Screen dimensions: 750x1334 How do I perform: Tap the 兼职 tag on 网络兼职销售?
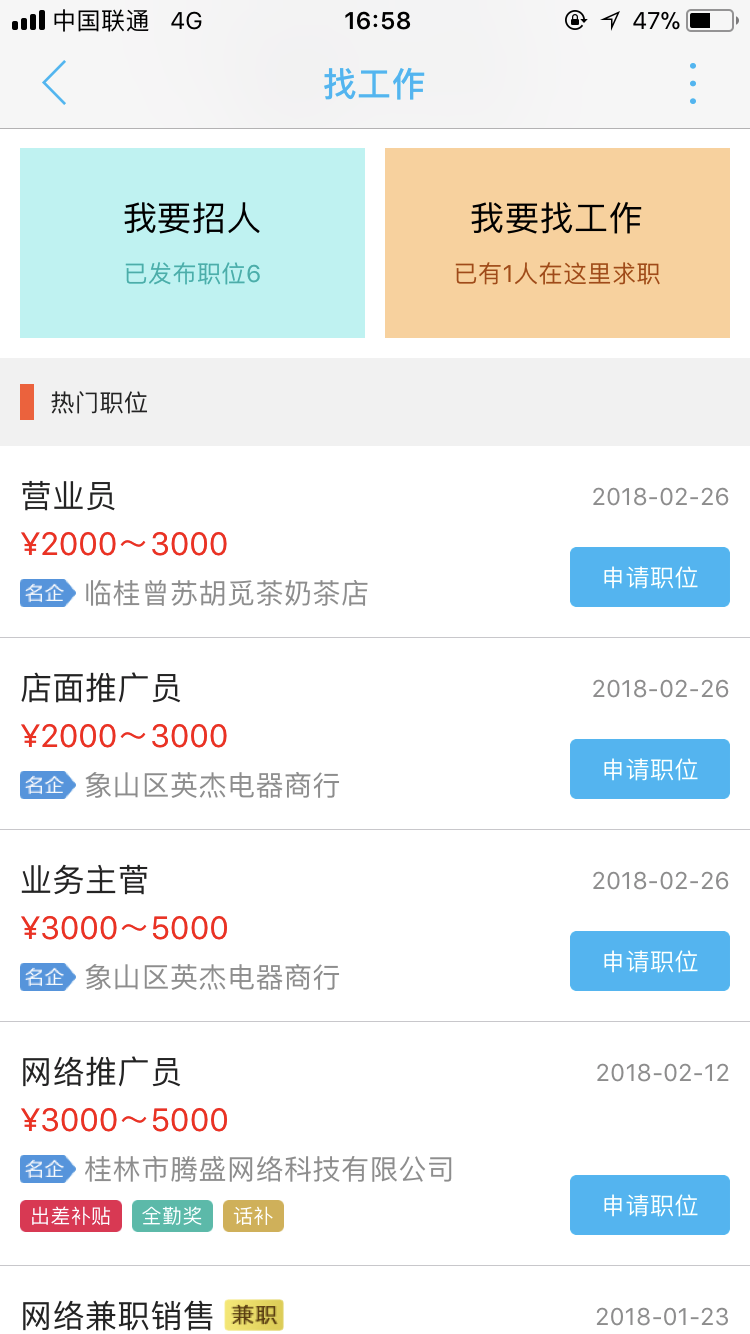tap(255, 1315)
